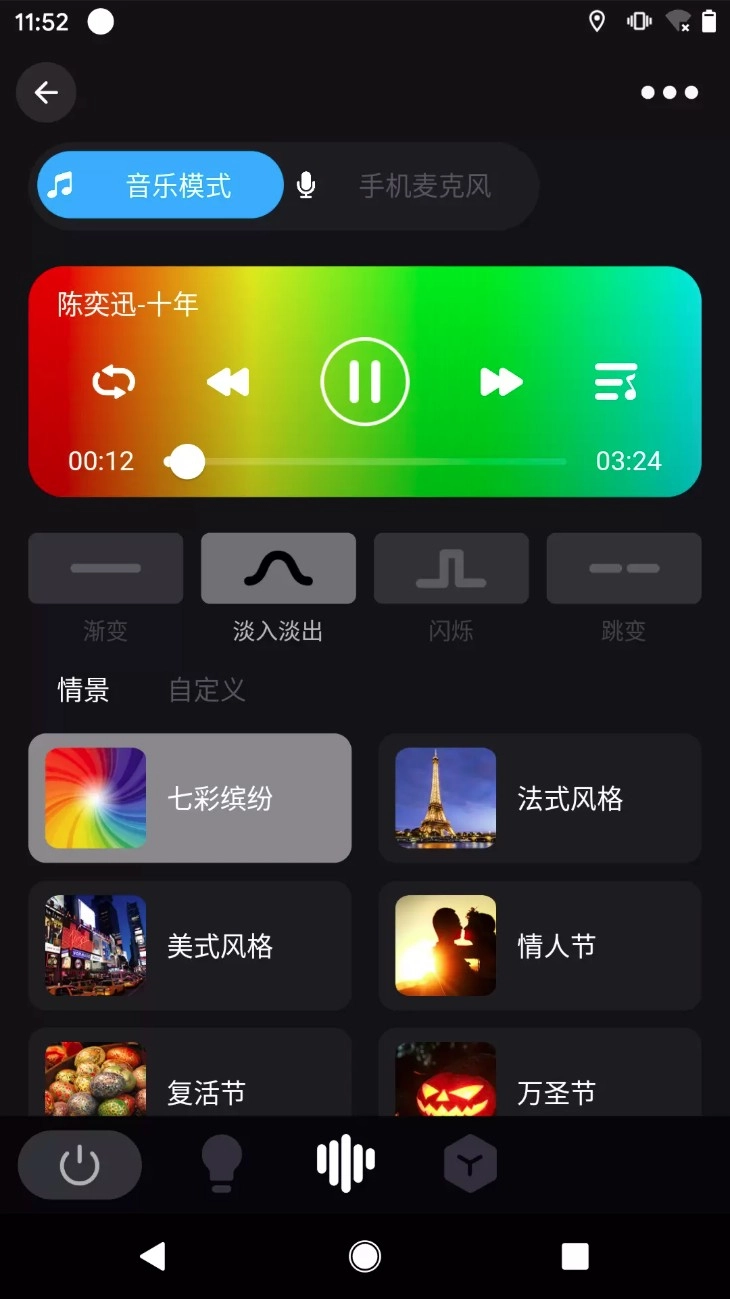Switch to the 自定义 tab
730x1299 pixels.
click(207, 690)
